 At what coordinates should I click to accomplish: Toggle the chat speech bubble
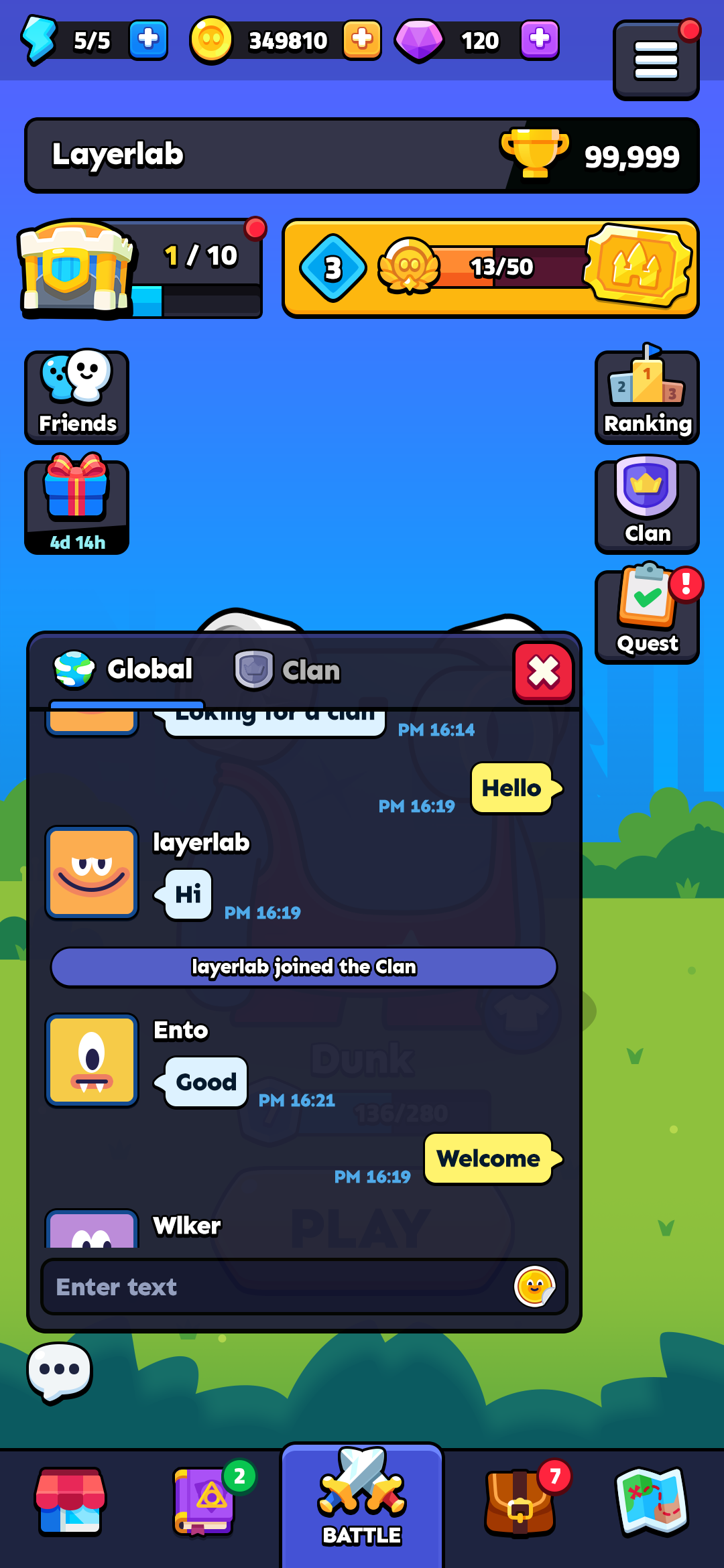[60, 1371]
